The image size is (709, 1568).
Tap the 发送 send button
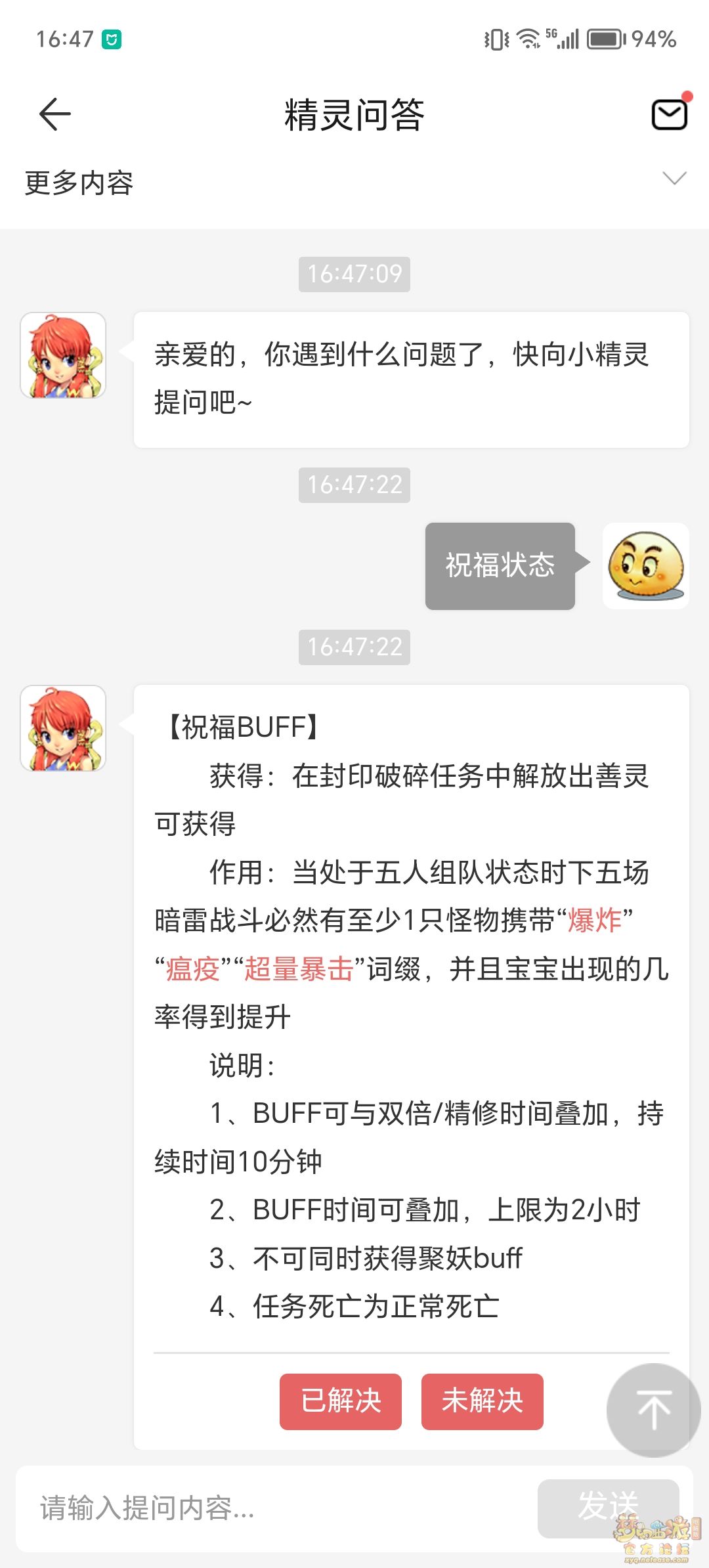coord(607,1507)
